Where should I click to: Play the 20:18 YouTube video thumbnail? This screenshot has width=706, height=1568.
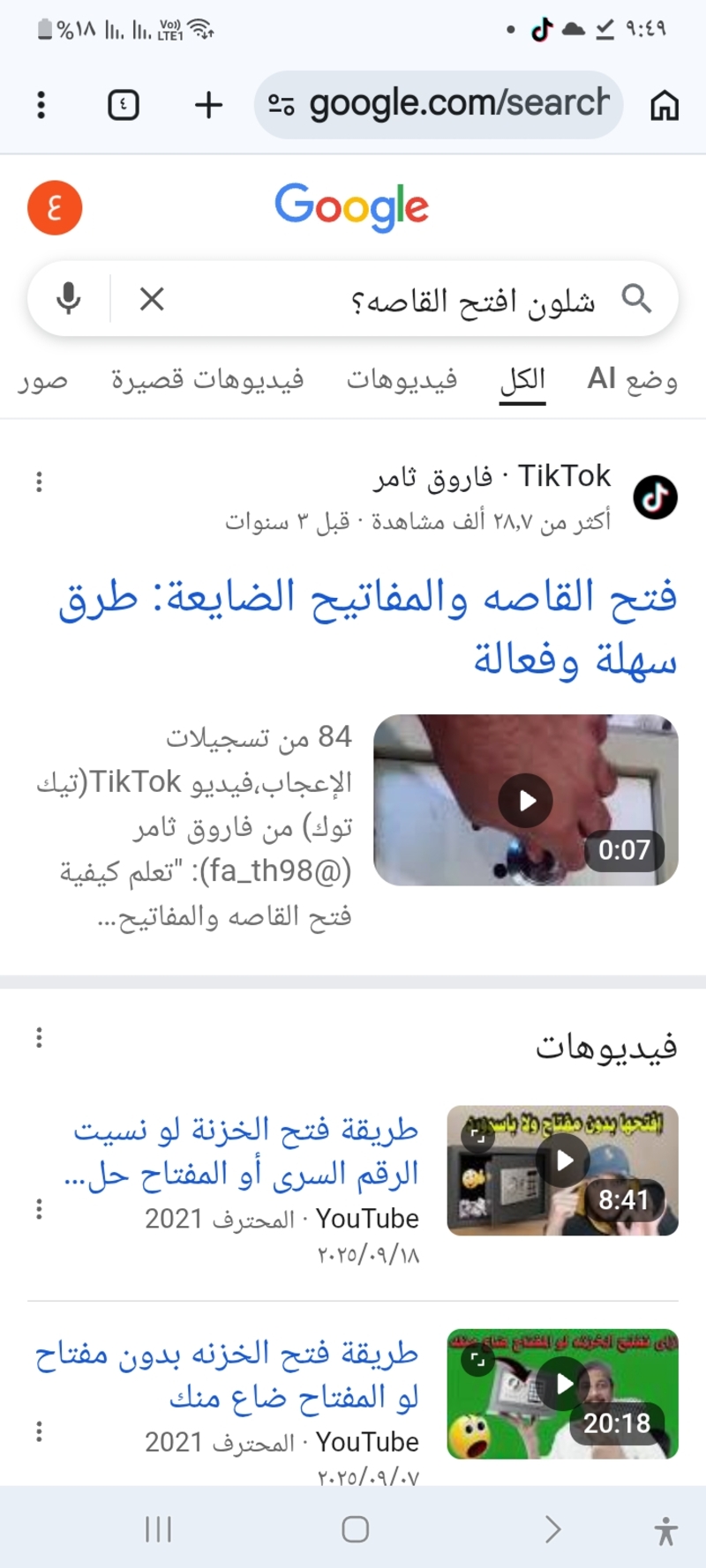pos(562,1393)
